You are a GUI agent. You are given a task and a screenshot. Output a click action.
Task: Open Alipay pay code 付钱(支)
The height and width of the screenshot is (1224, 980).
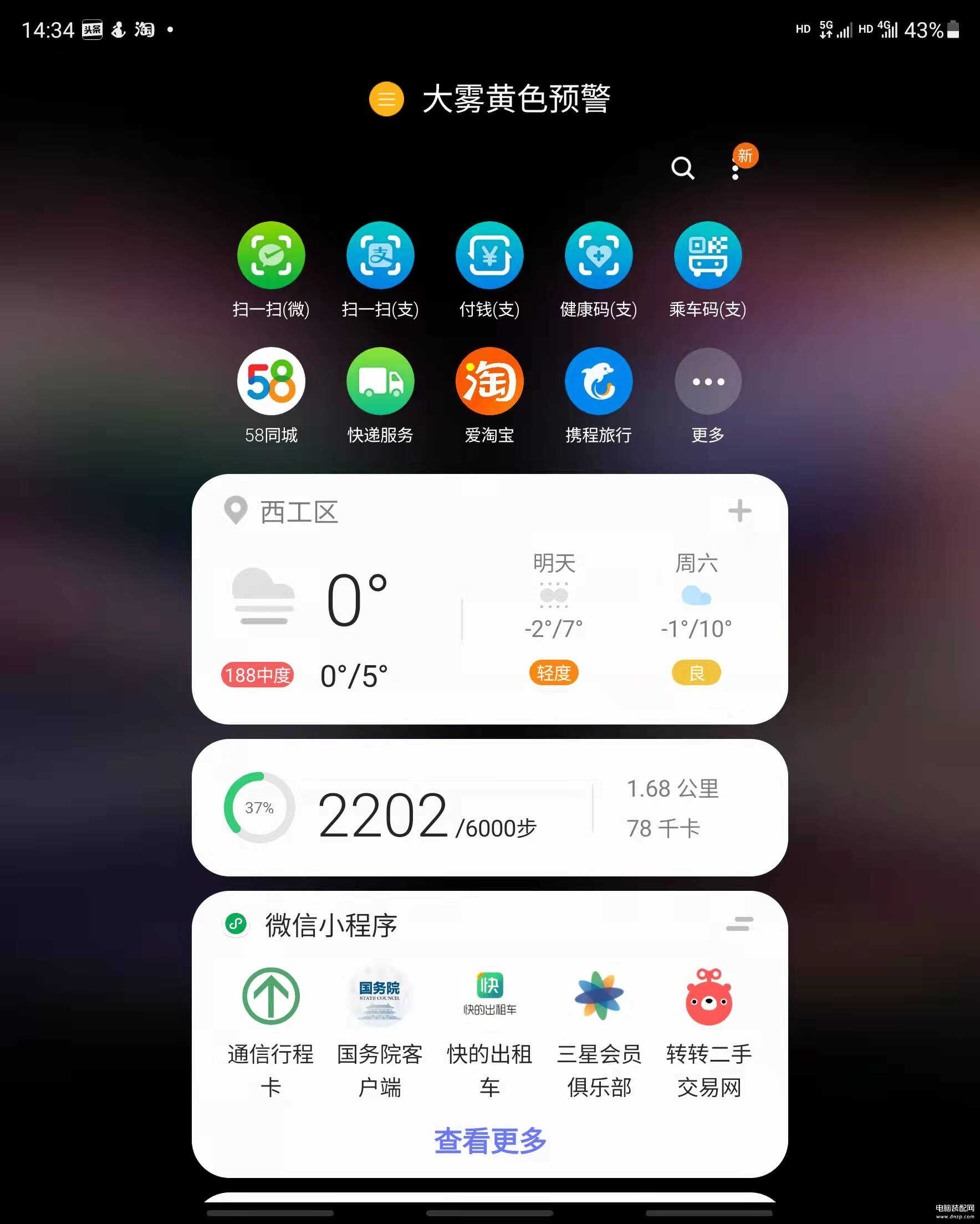pos(489,256)
